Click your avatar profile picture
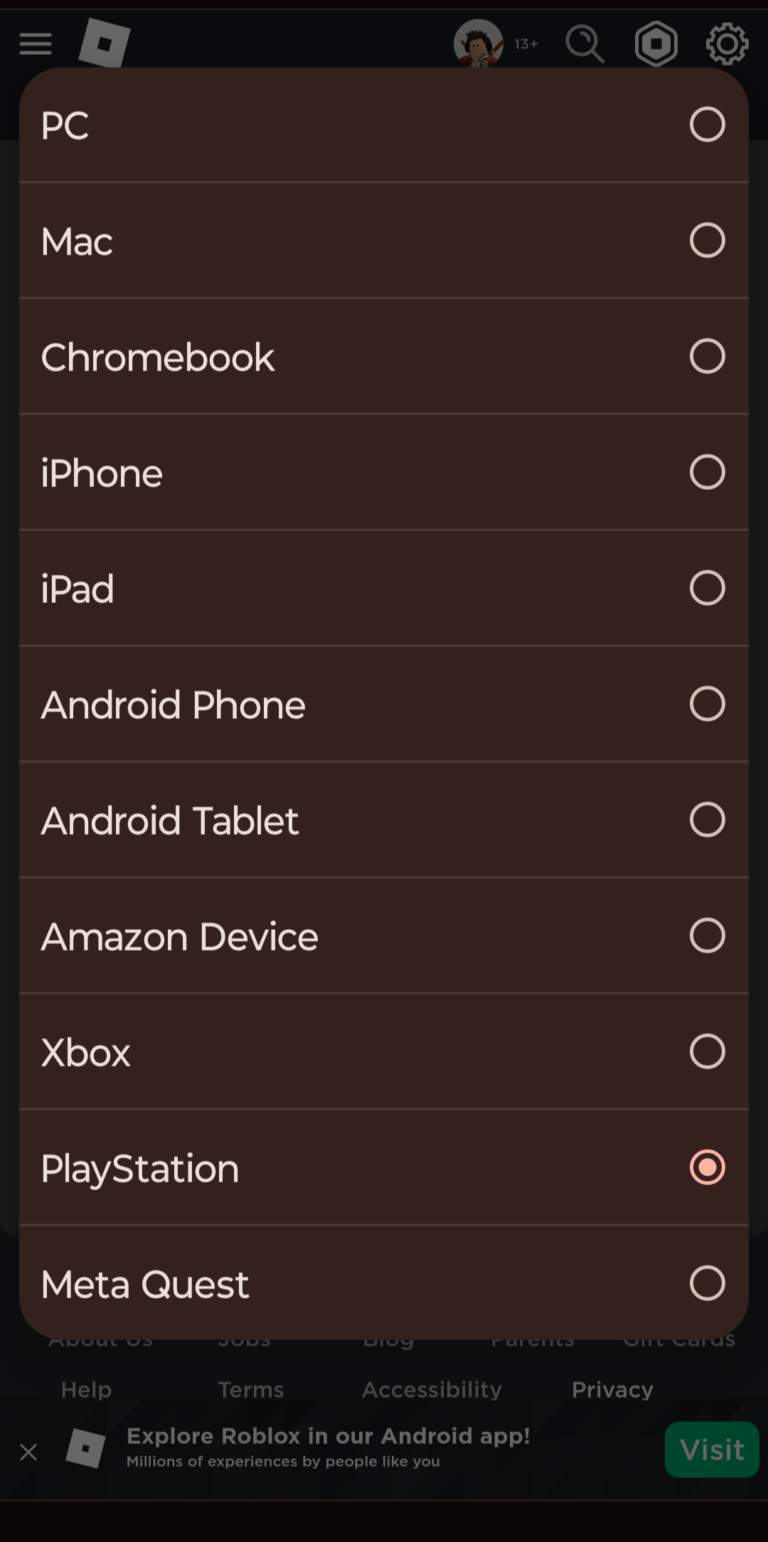 click(x=478, y=43)
